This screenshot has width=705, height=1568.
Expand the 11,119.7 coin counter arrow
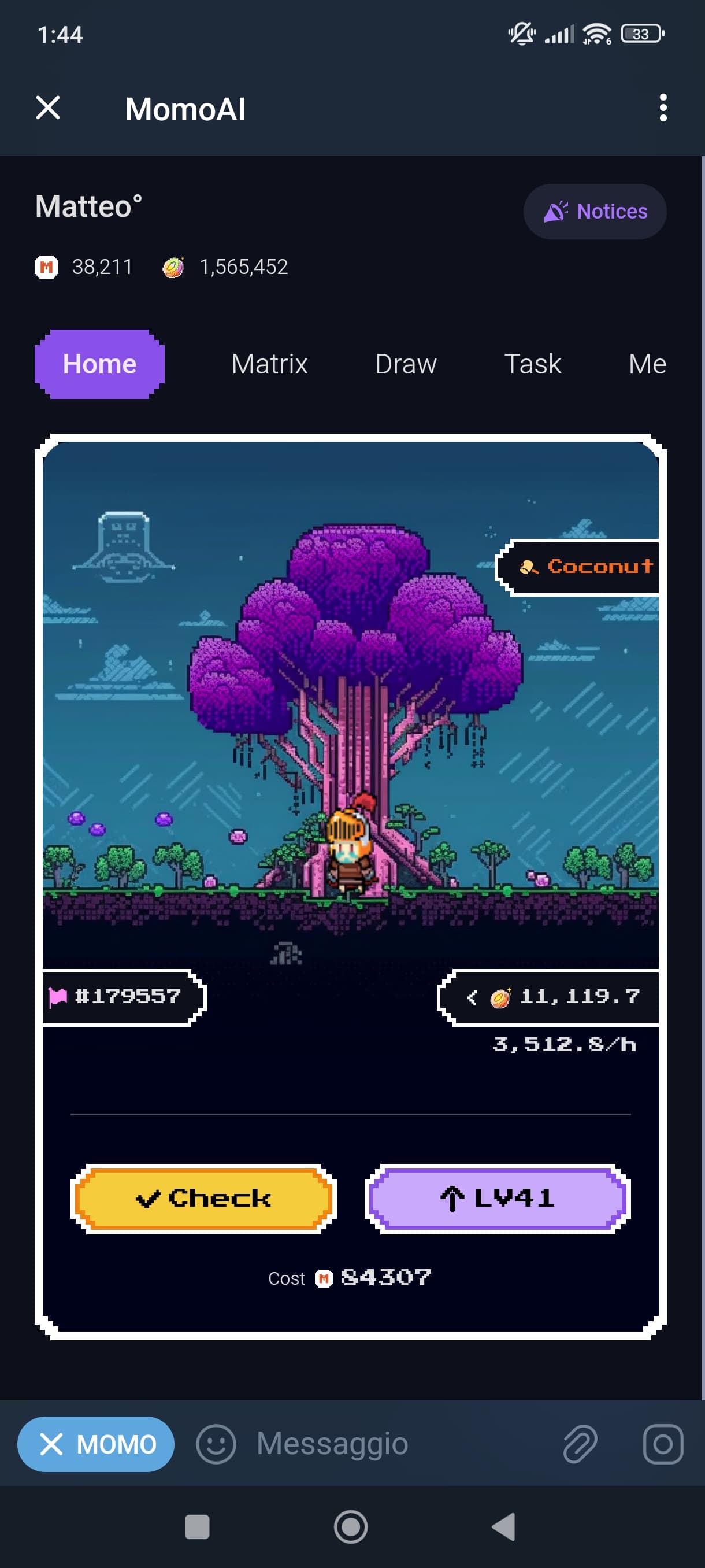click(472, 997)
